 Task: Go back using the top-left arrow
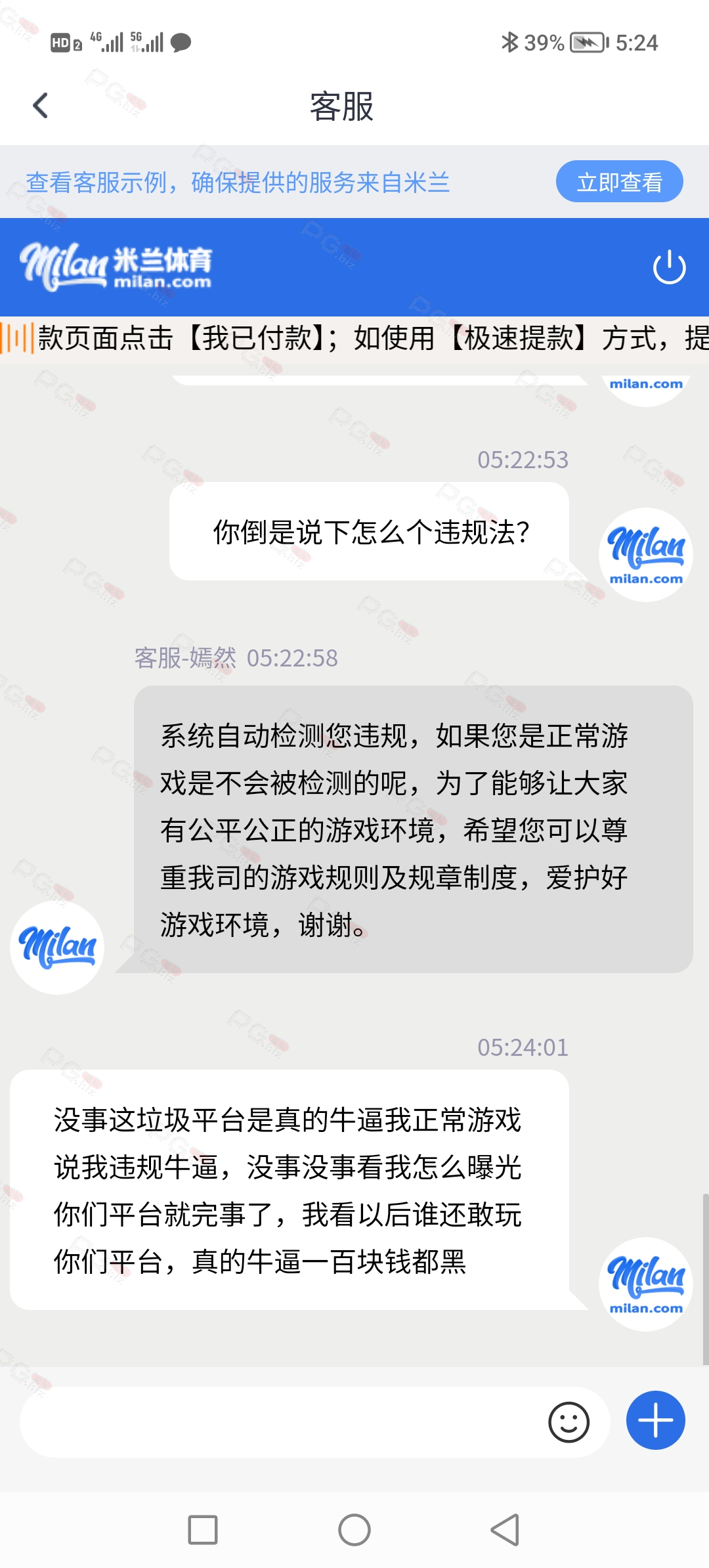pyautogui.click(x=41, y=106)
